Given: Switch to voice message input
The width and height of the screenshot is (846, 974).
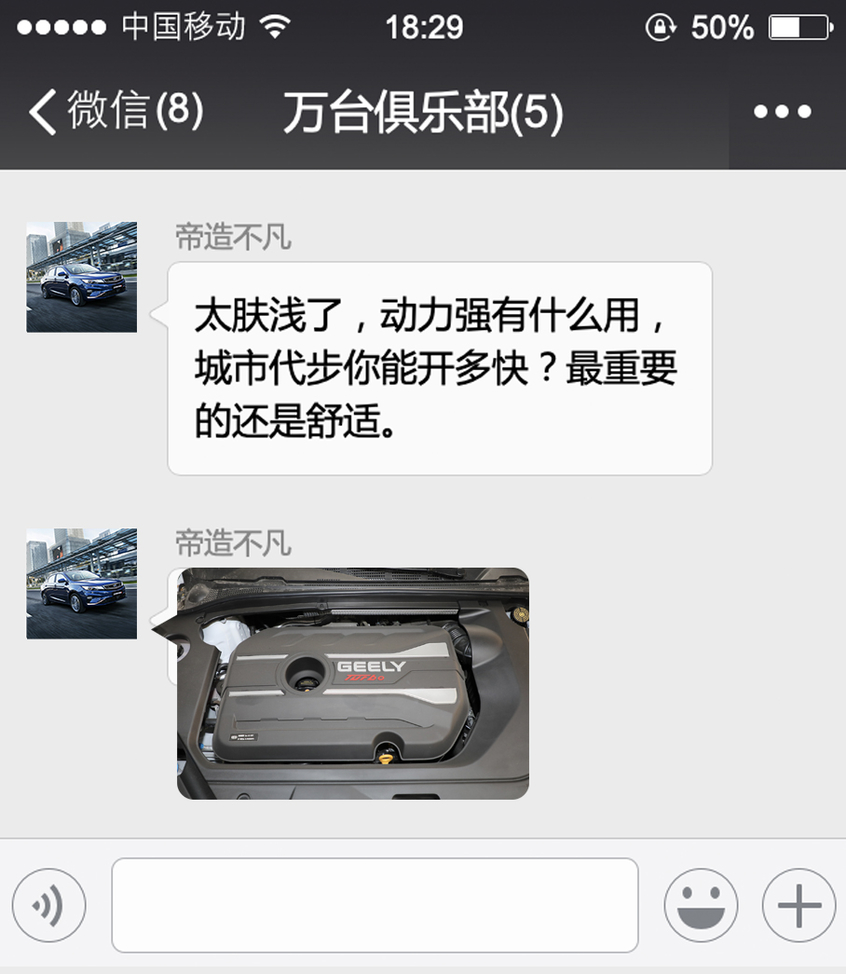Looking at the screenshot, I should coord(49,906).
